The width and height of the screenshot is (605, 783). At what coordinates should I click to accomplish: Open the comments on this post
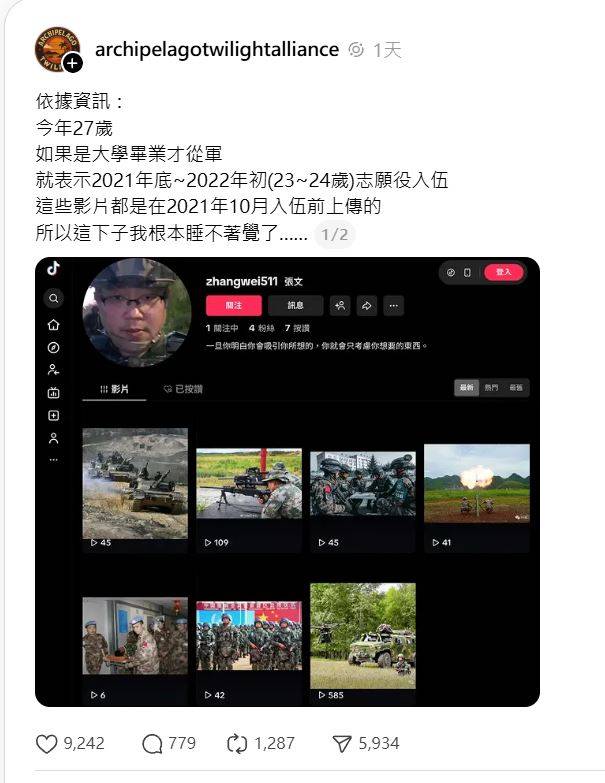tap(153, 743)
